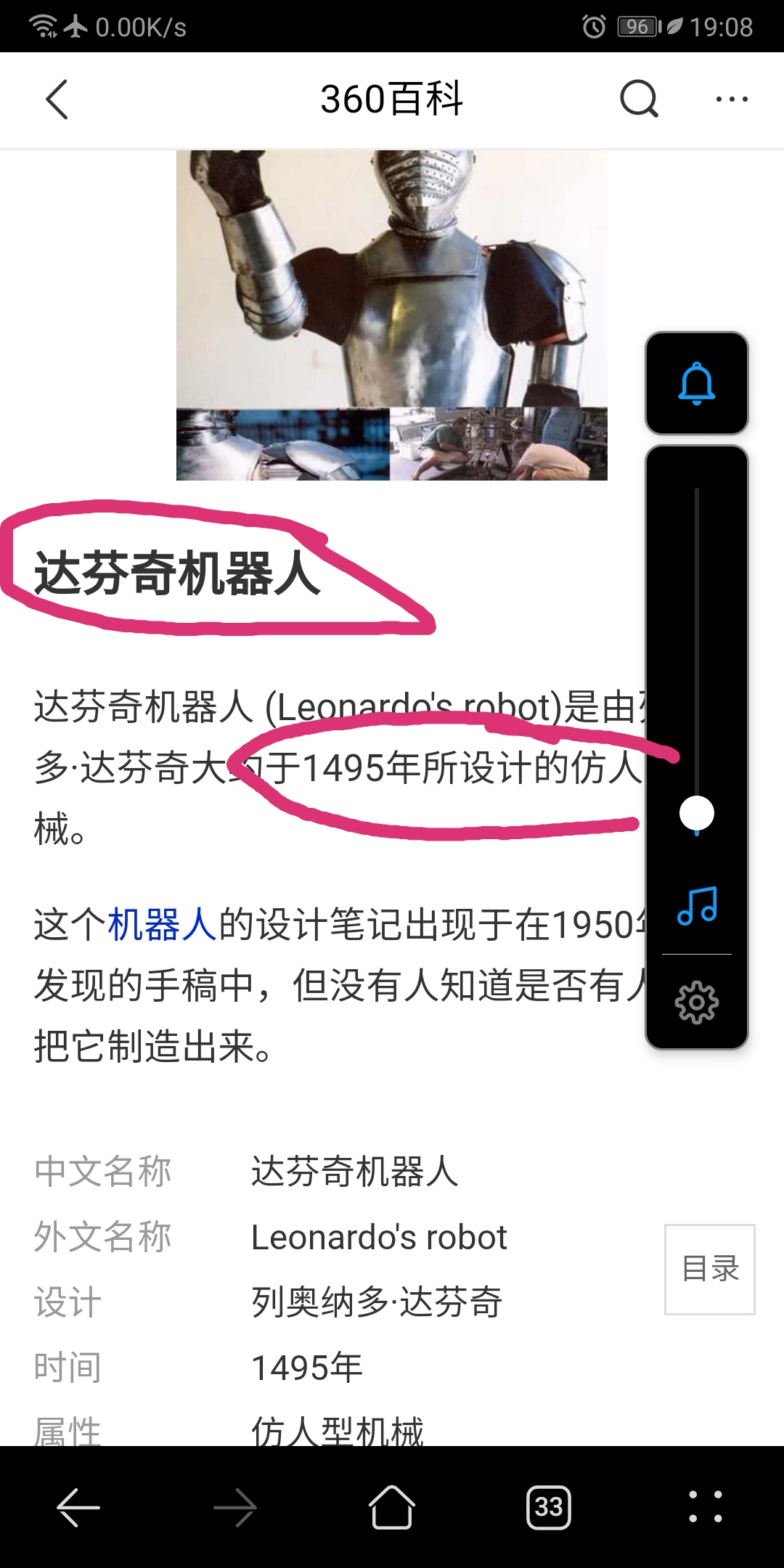Go back using the top-left arrow
The width and height of the screenshot is (784, 1568).
[x=57, y=99]
